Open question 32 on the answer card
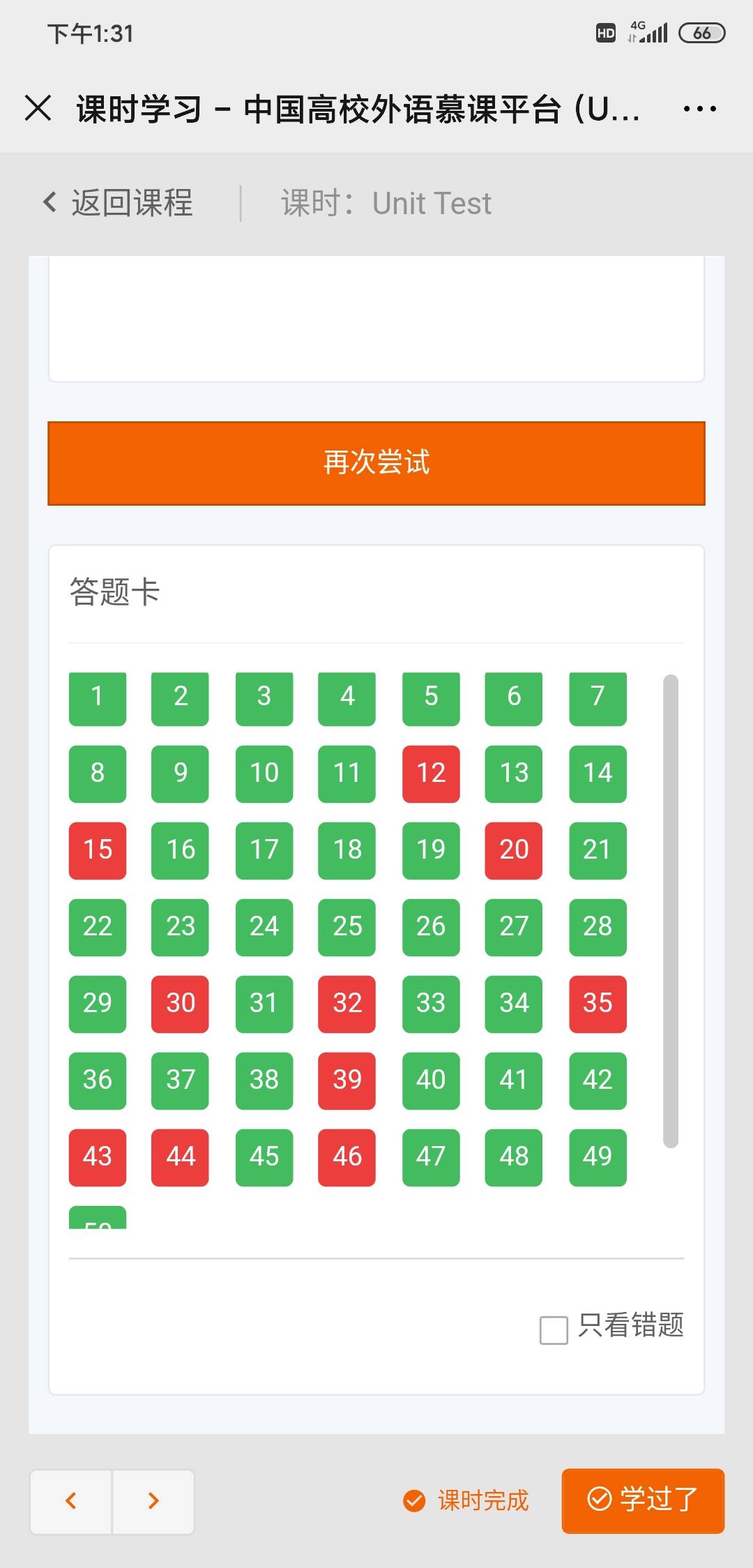The image size is (753, 1568). pos(347,1004)
